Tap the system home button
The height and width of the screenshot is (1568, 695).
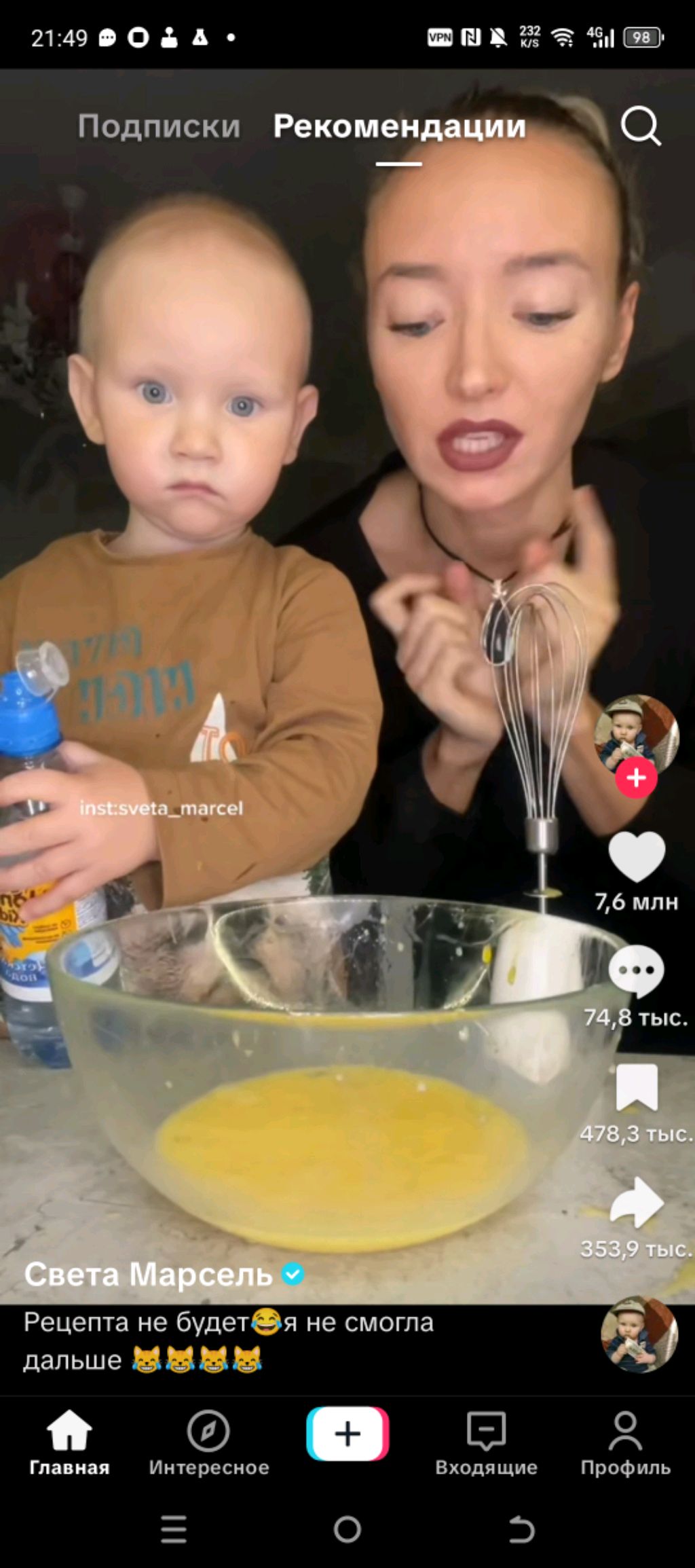click(347, 1529)
